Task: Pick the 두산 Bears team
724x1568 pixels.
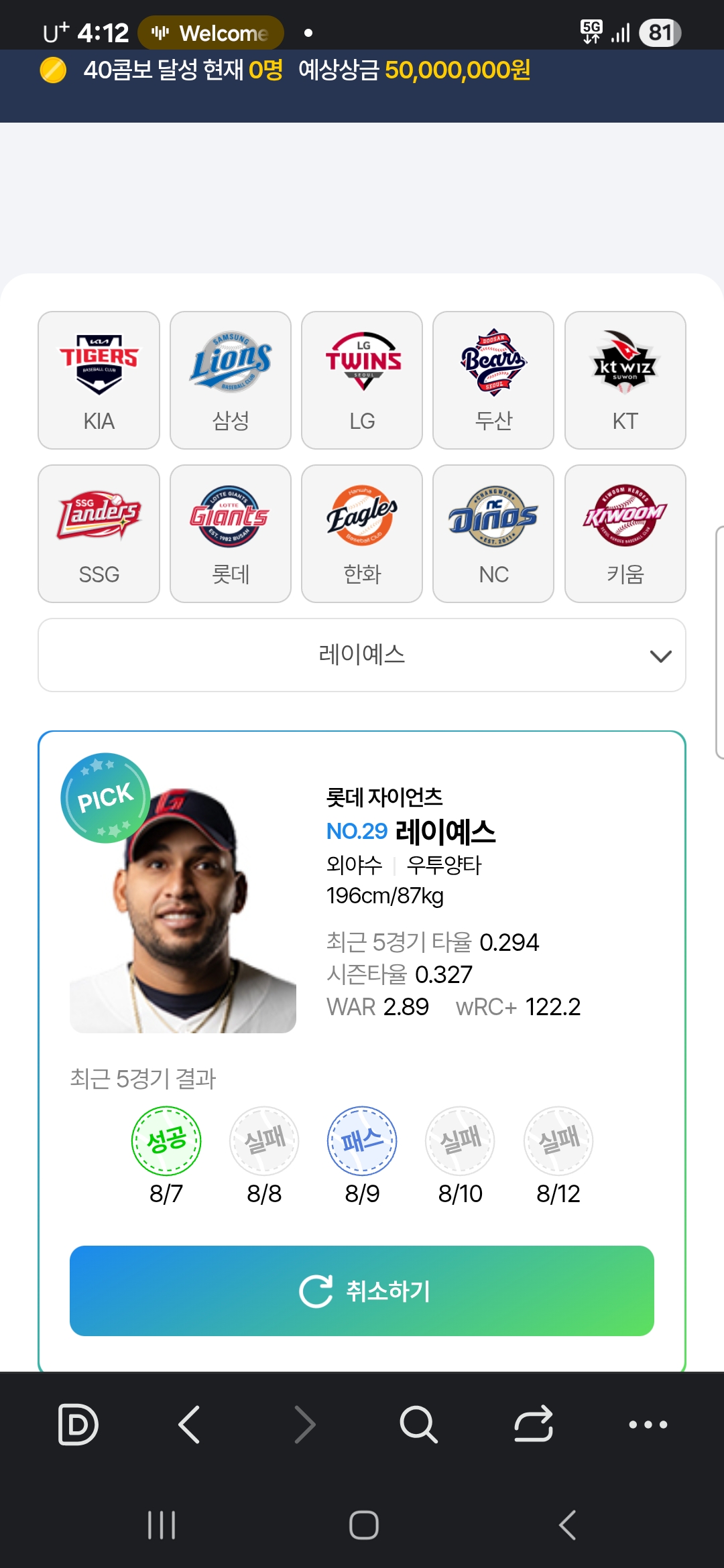Action: (493, 380)
